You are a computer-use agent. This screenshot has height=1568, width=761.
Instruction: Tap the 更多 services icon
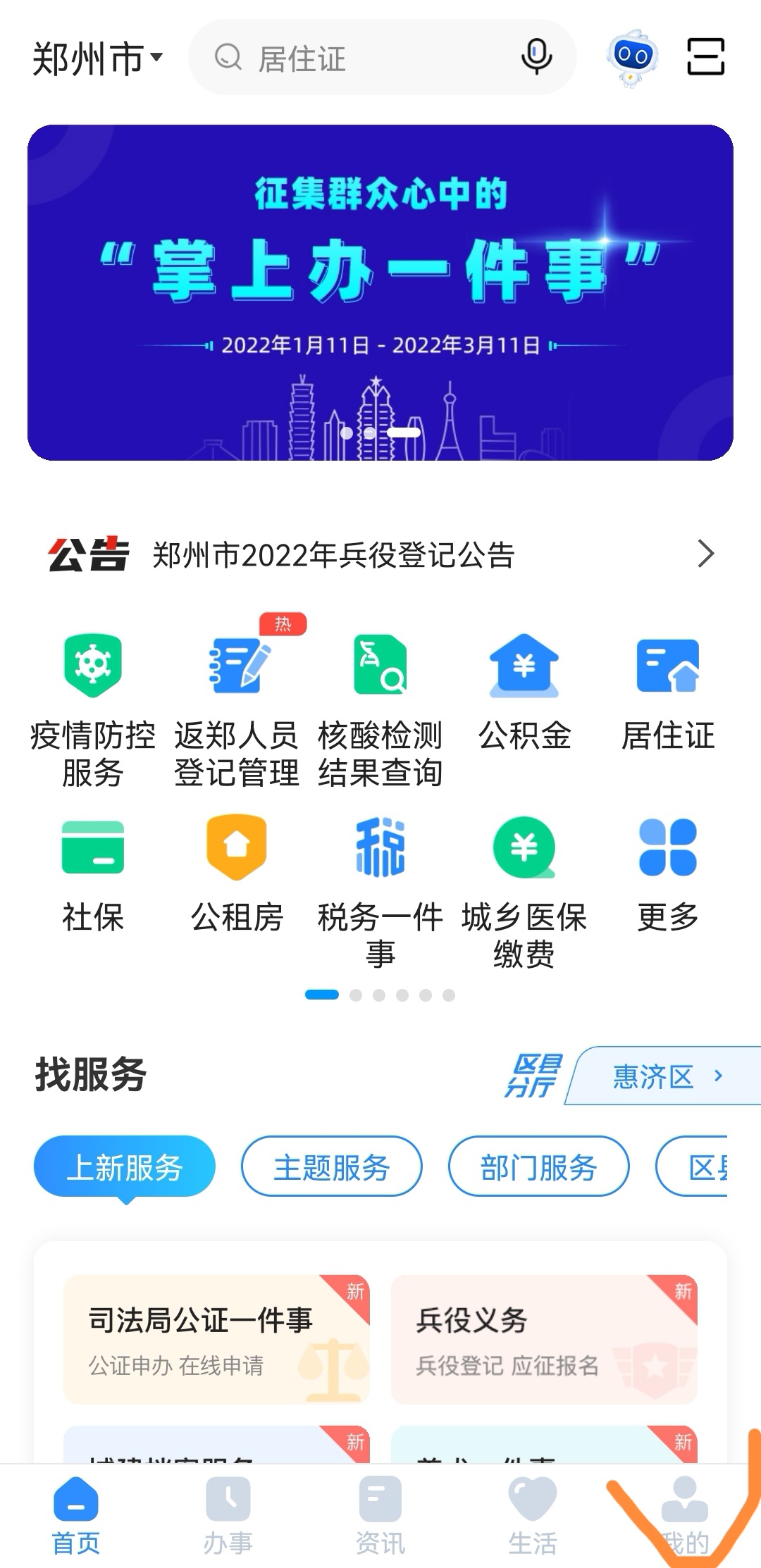click(x=666, y=849)
